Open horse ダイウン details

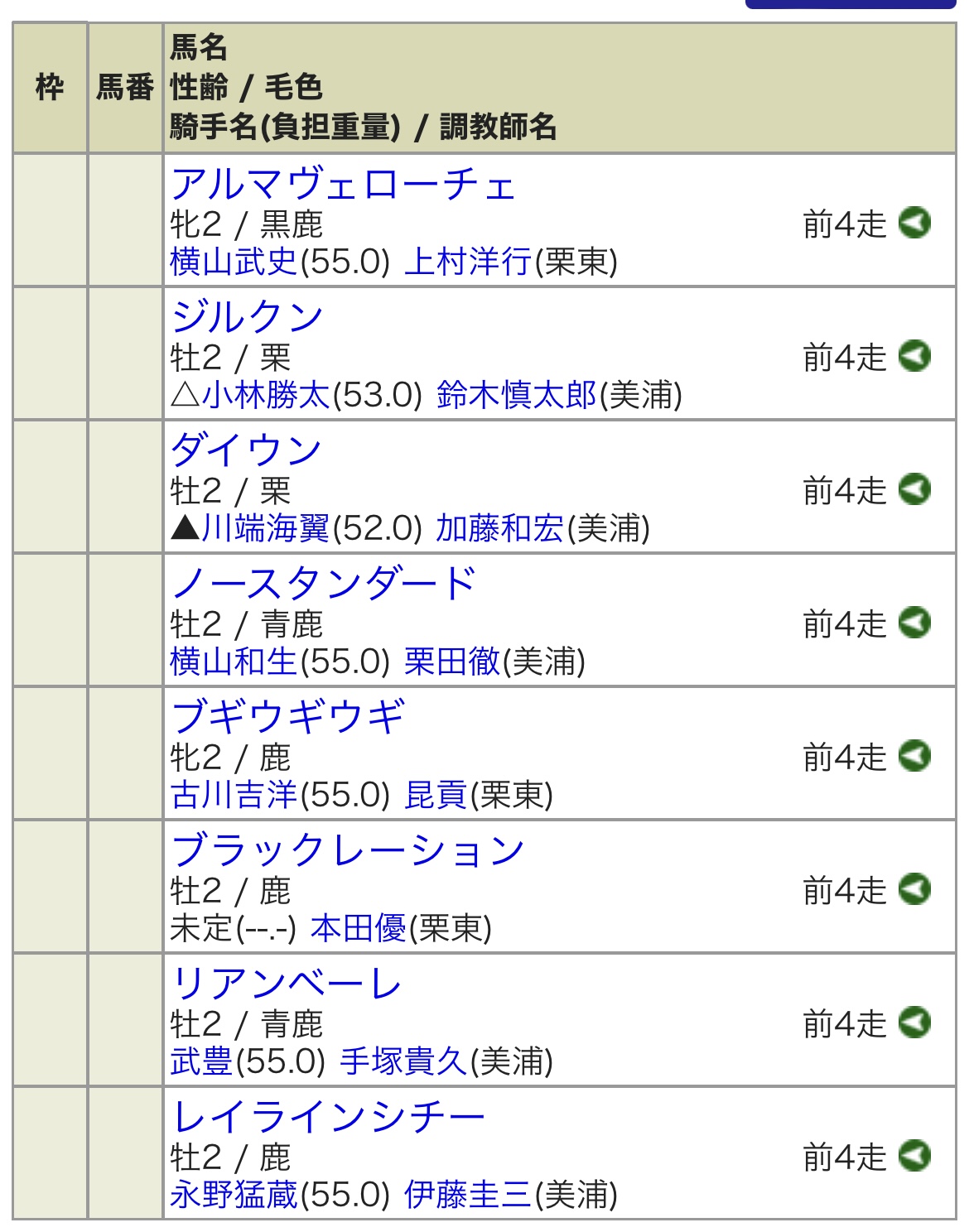(x=246, y=450)
